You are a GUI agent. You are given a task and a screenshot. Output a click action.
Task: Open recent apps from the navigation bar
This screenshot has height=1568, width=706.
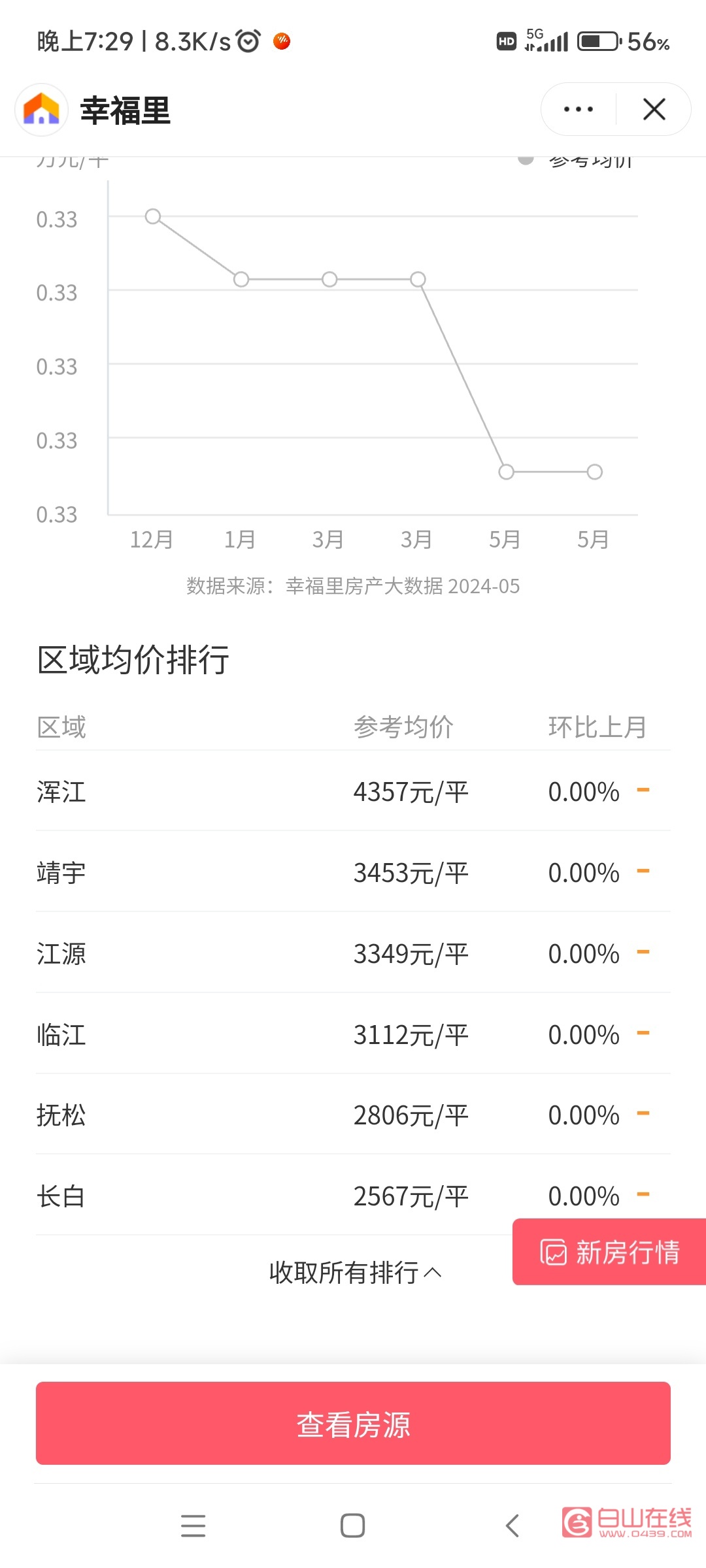(193, 1526)
